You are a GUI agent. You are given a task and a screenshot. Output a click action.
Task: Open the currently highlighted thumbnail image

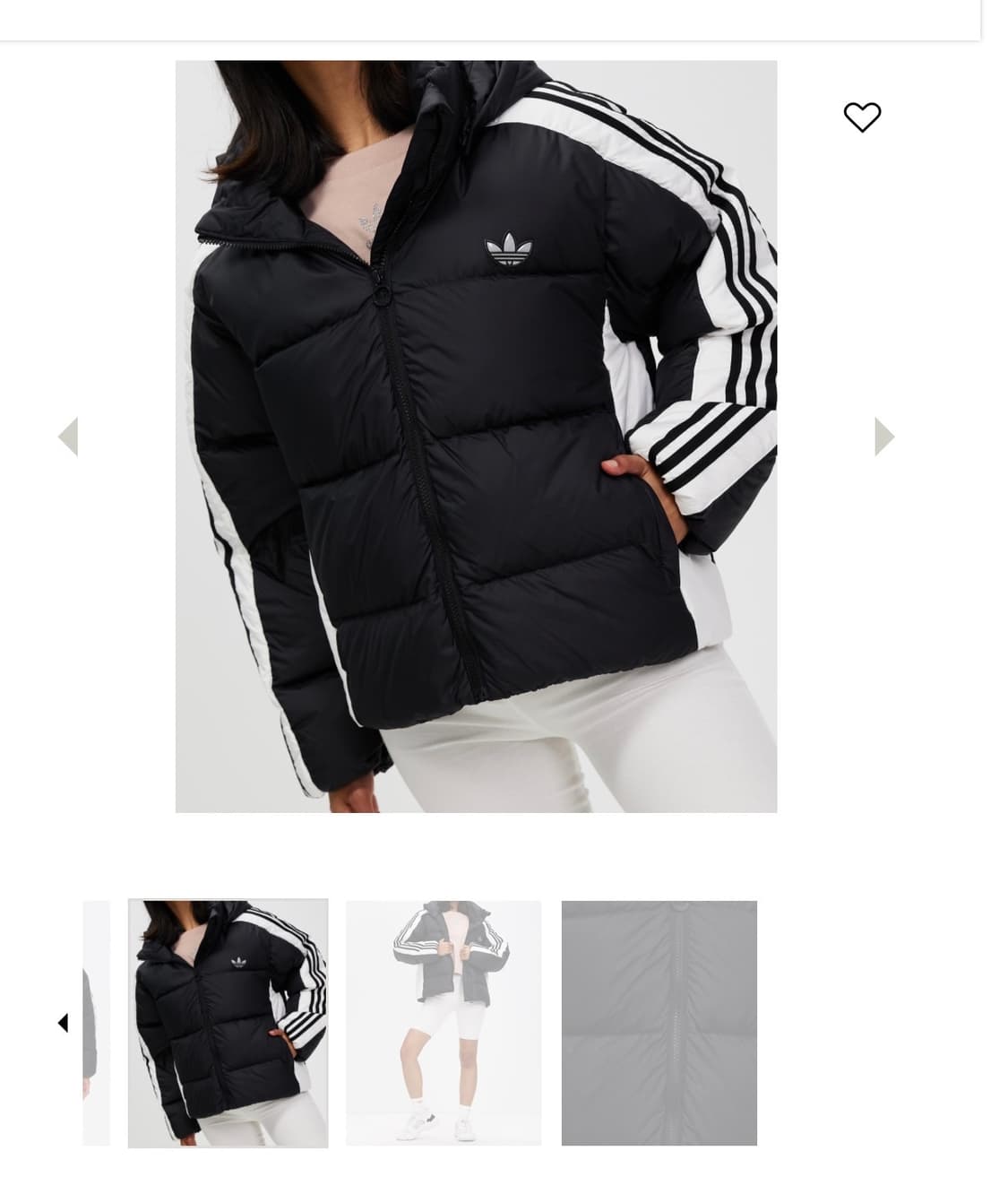[x=228, y=1022]
